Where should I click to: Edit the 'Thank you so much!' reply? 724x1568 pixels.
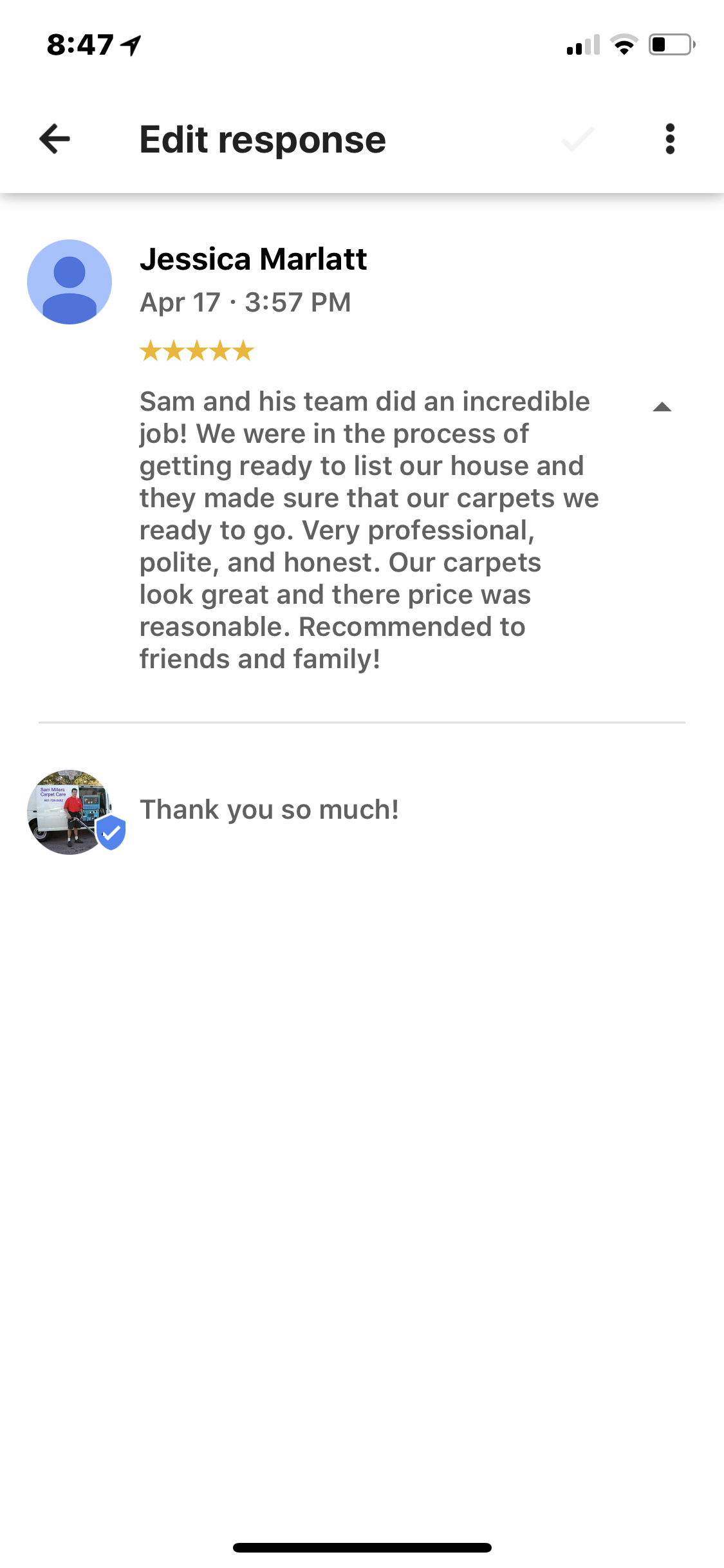click(270, 810)
